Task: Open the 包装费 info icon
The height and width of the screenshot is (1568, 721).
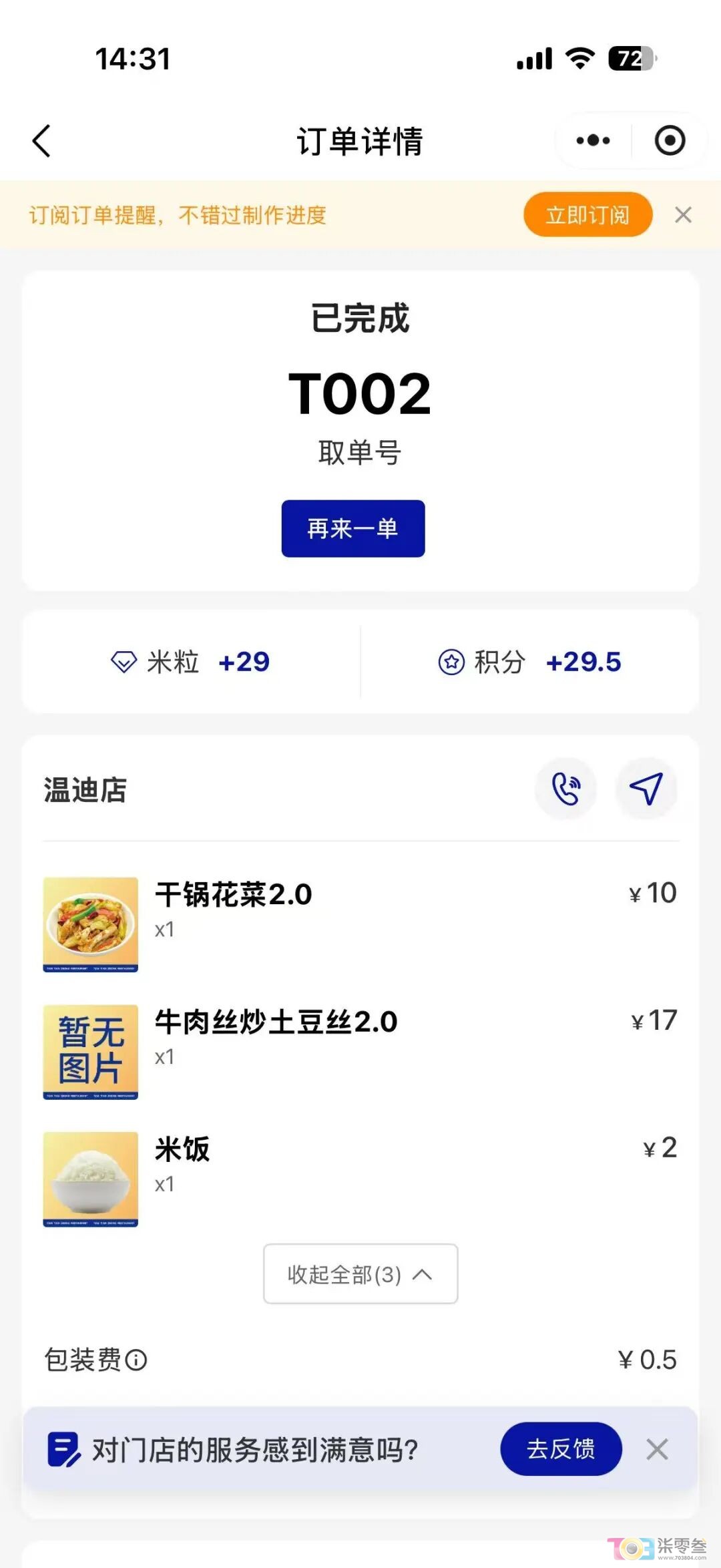Action: click(x=136, y=1360)
